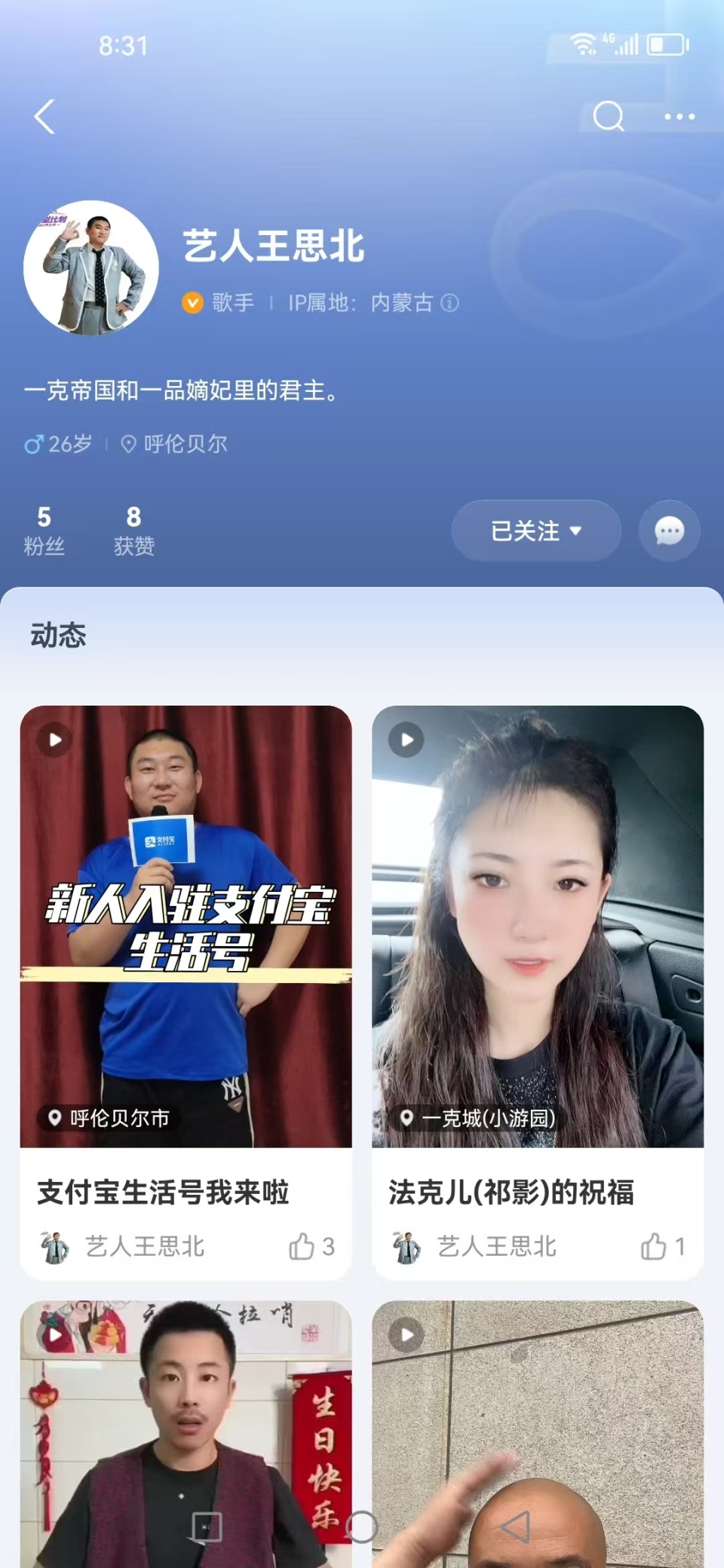
Task: Like the post 法克儿(祁影)的祝福
Action: 654,1247
